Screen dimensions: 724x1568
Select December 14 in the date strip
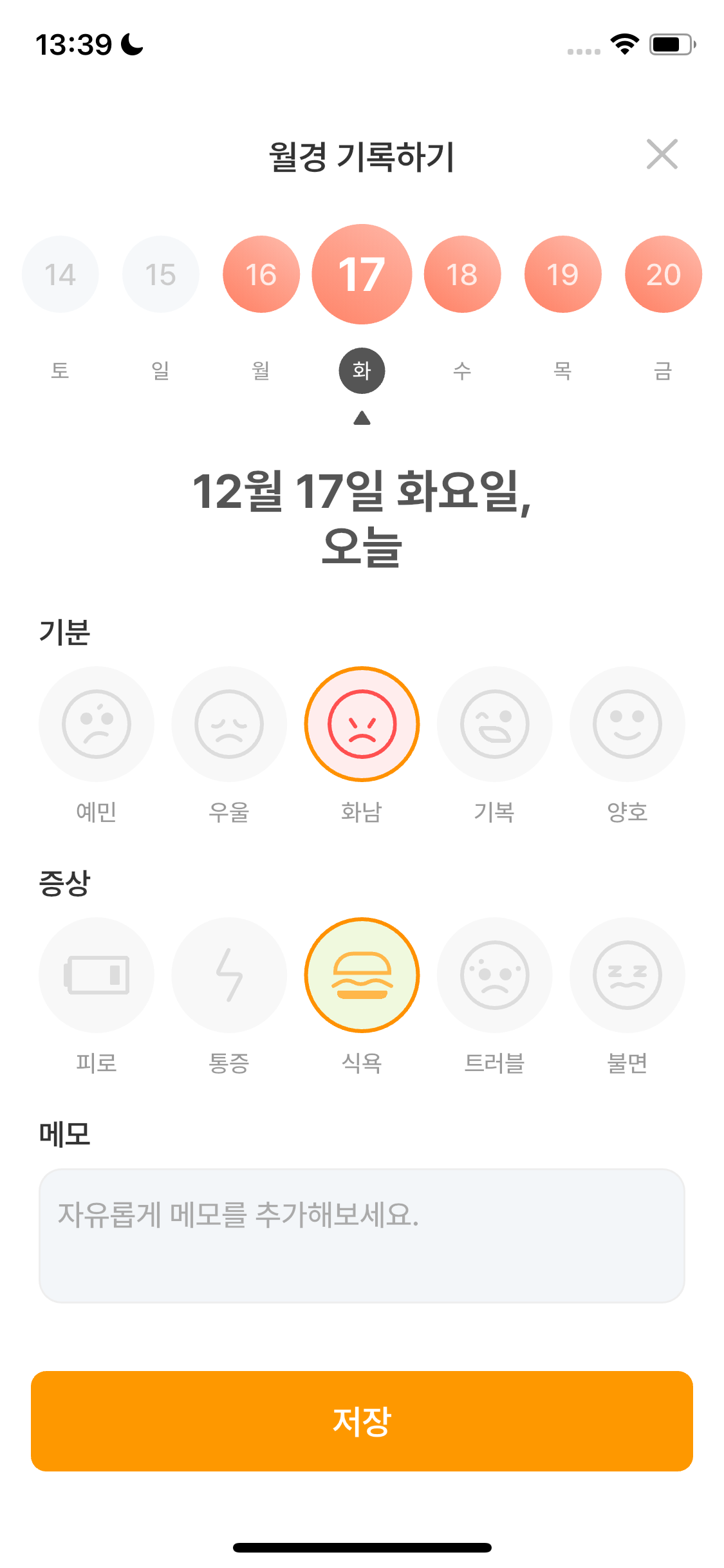[x=60, y=273]
